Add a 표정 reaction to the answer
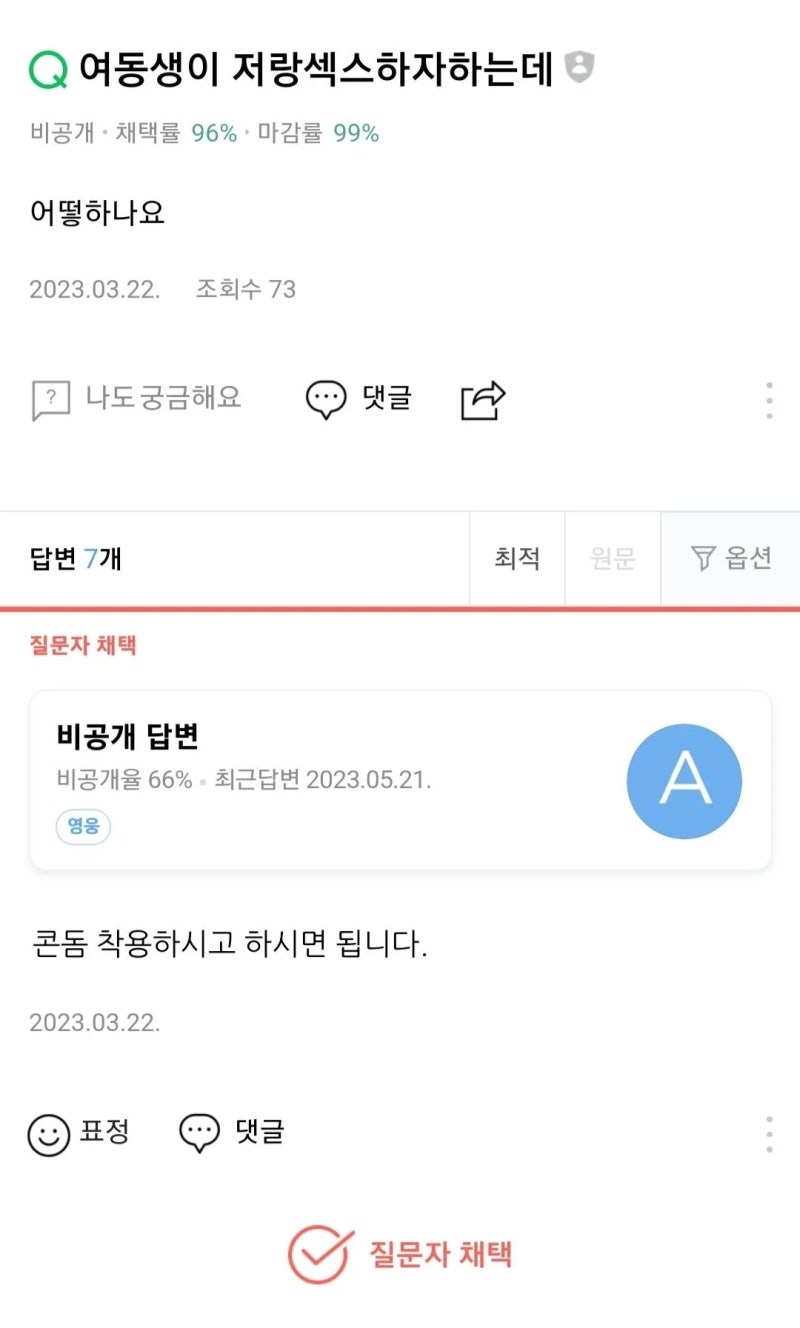Image resolution: width=800 pixels, height=1328 pixels. [79, 1133]
